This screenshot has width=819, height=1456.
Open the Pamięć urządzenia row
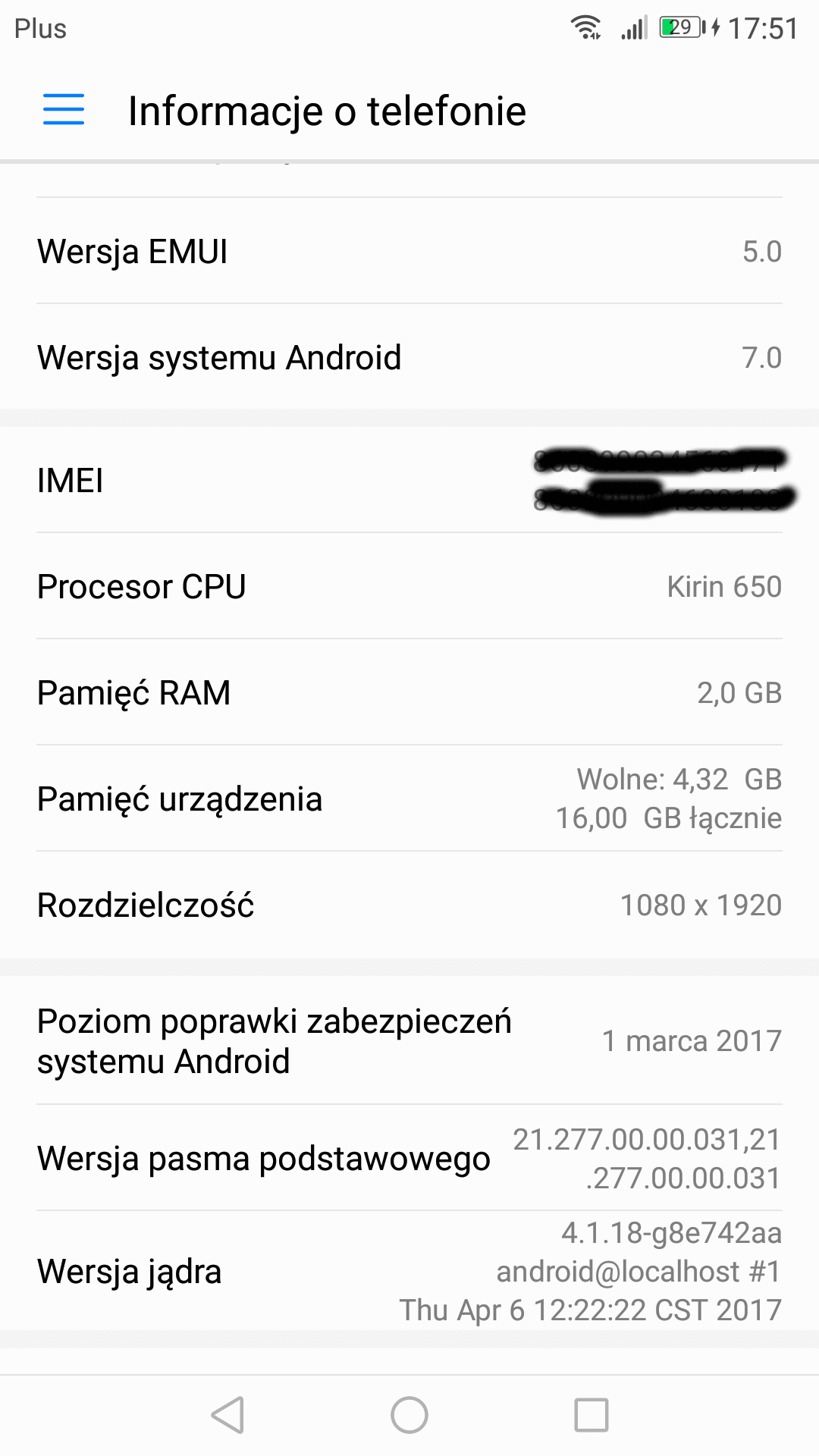[409, 799]
